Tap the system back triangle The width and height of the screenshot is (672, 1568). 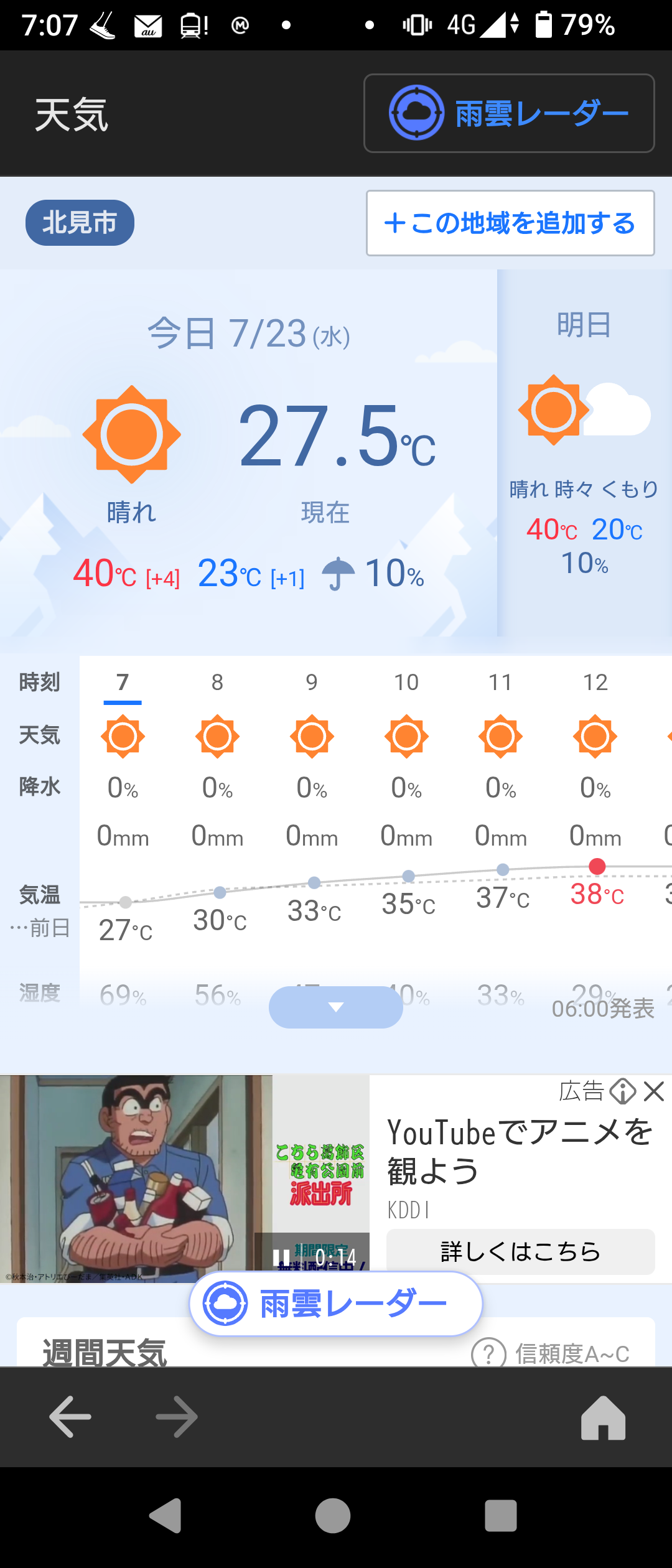(166, 1516)
